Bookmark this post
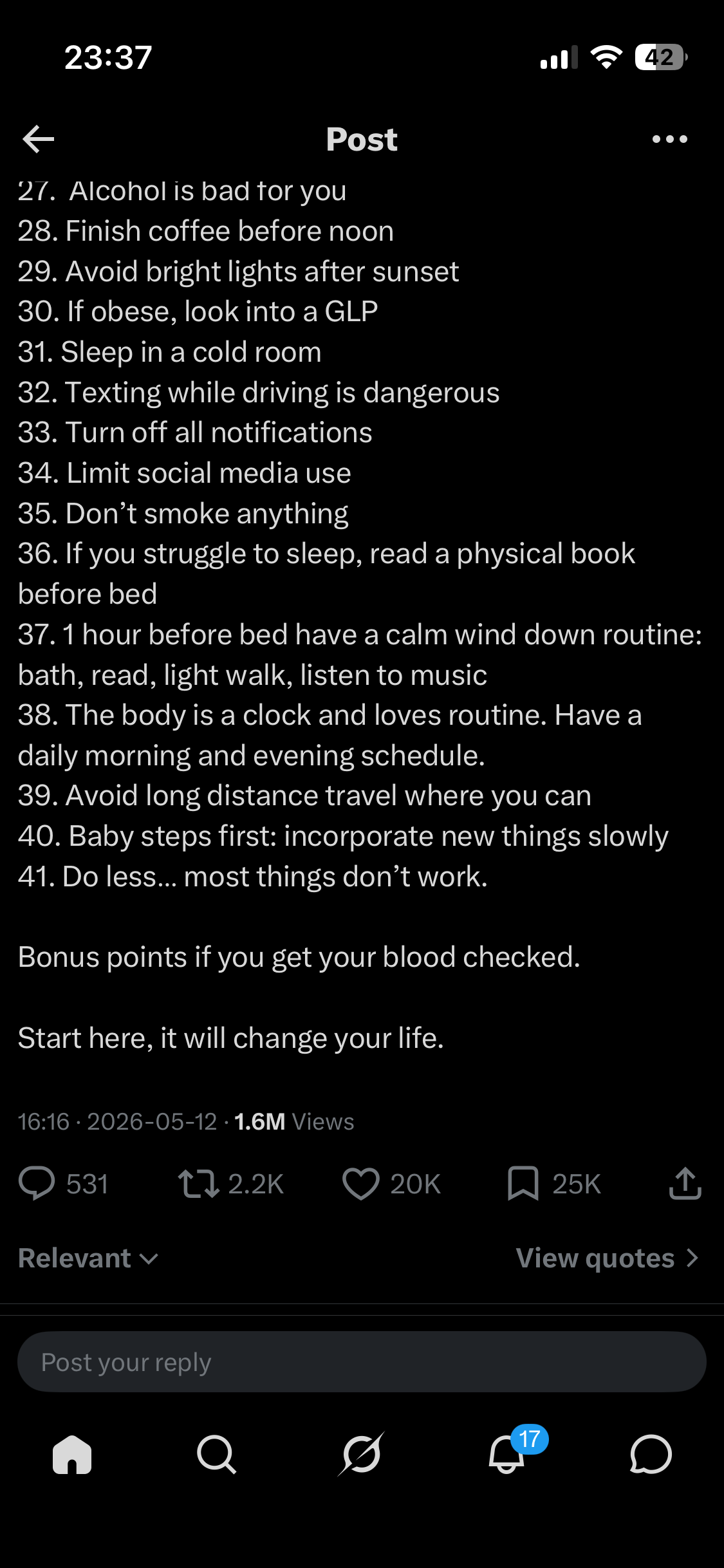 523,1184
